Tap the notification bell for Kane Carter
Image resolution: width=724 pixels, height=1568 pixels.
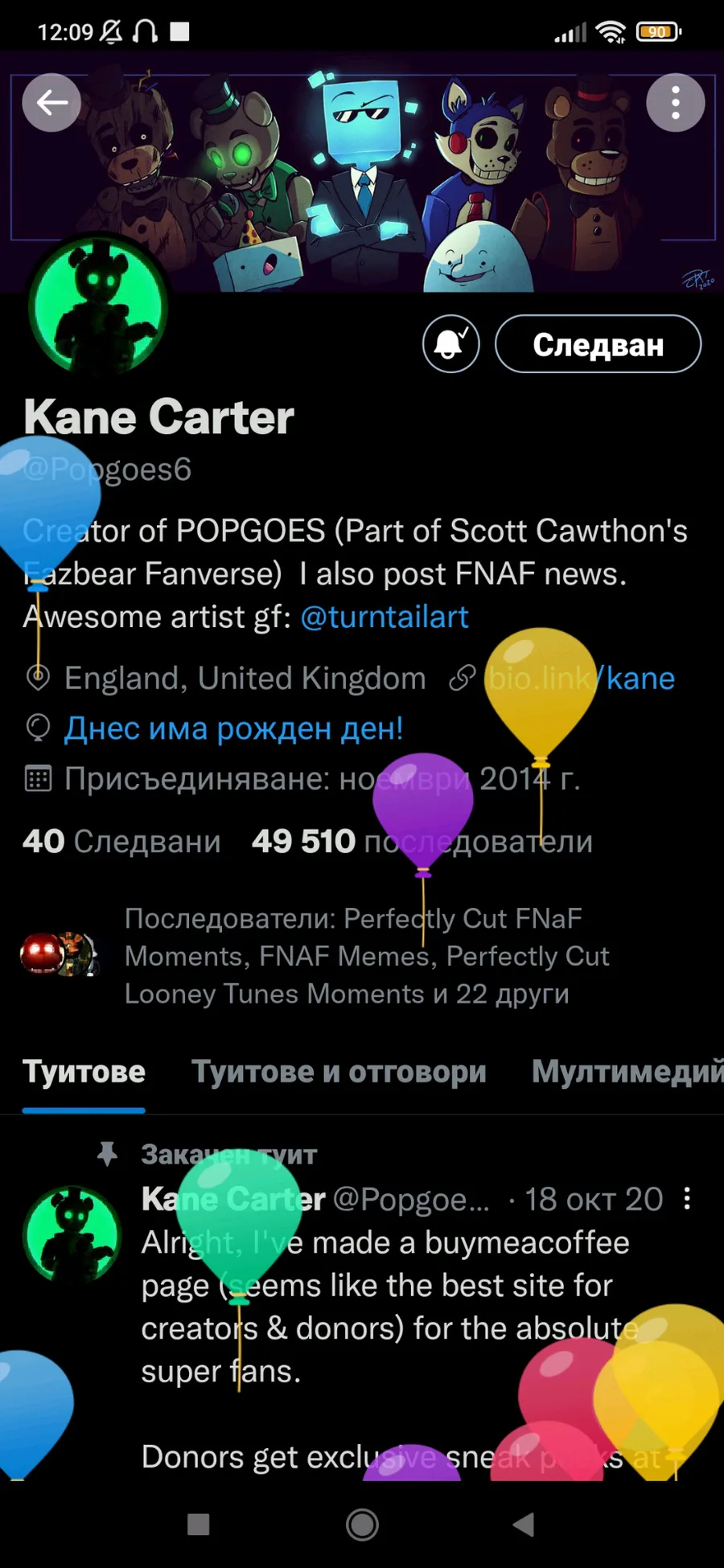coord(451,344)
